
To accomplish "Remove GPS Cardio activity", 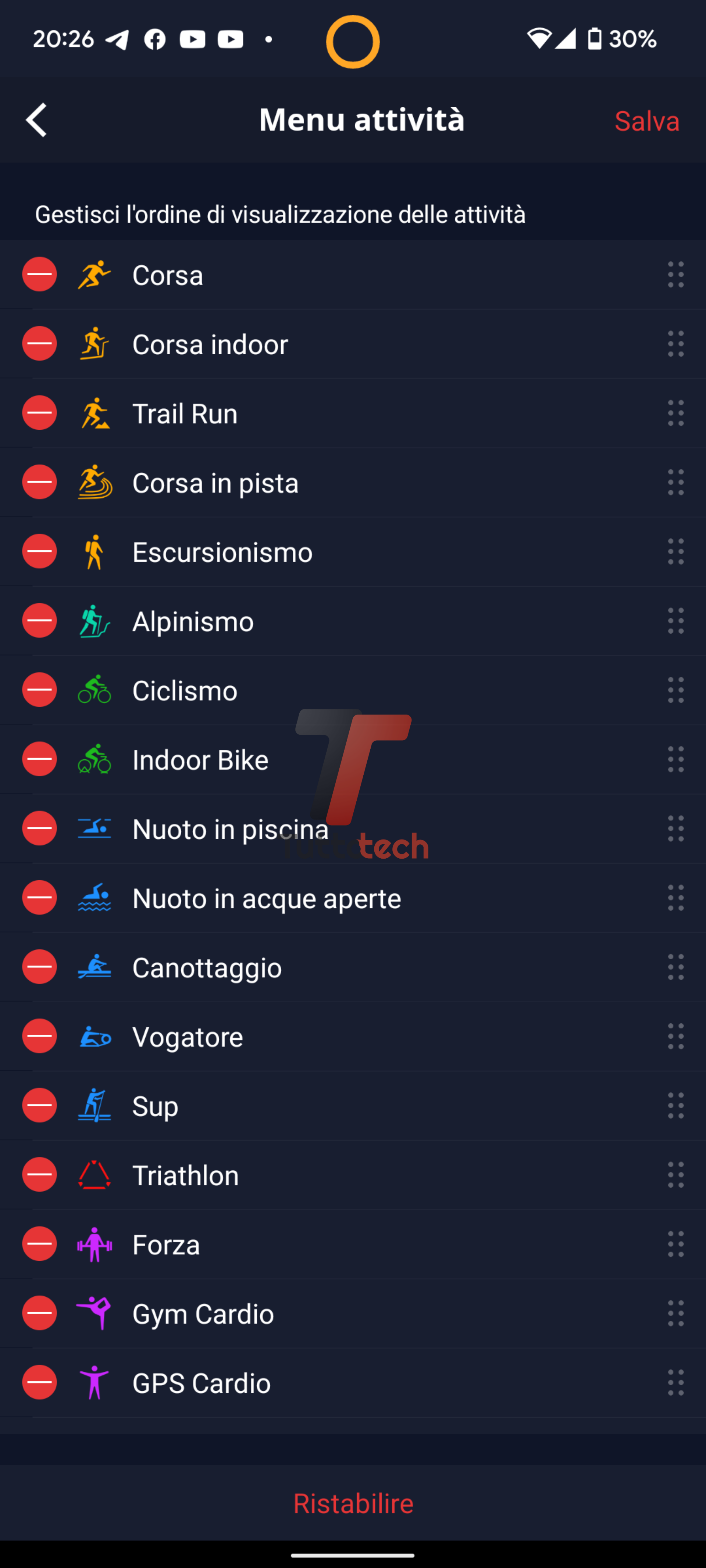I will tap(40, 1382).
